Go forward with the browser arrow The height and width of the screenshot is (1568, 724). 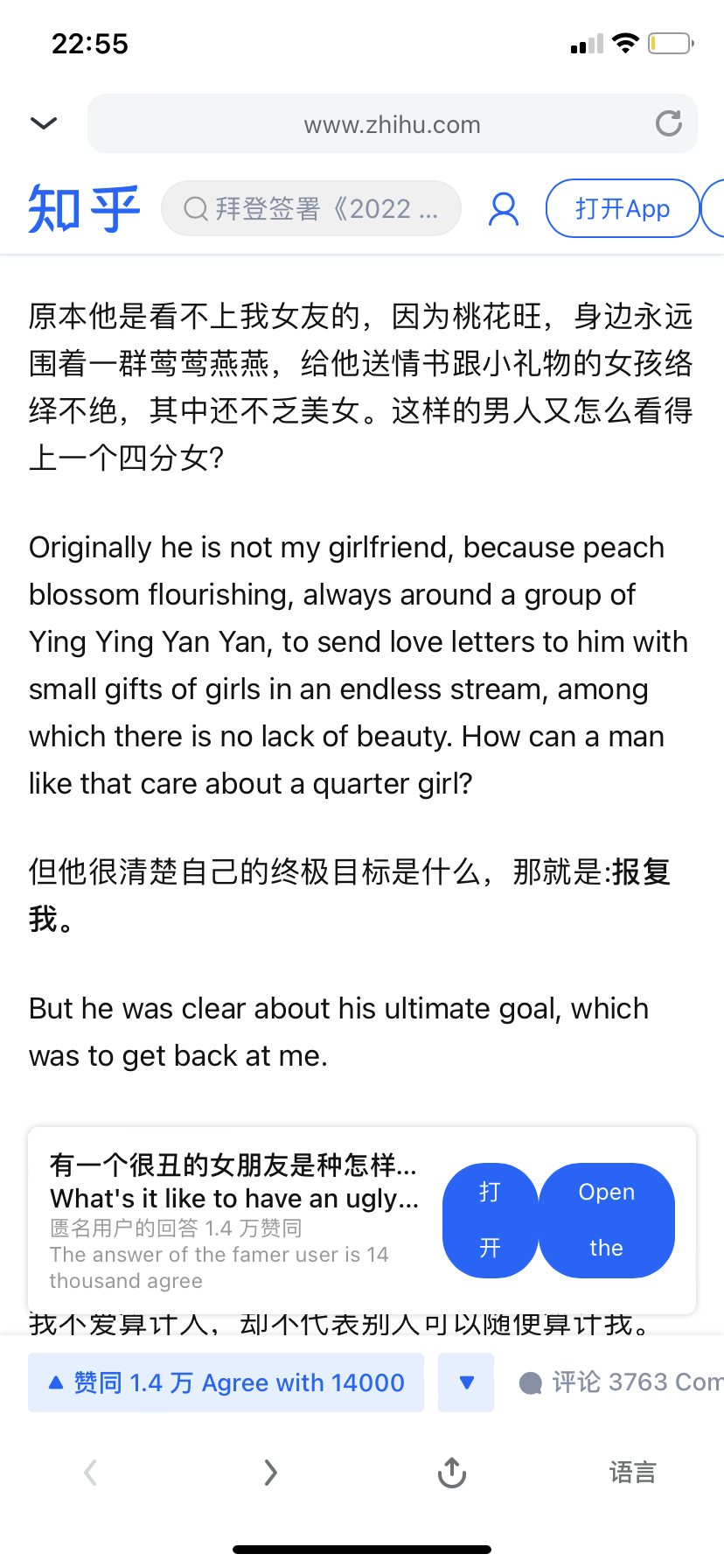click(x=271, y=1473)
